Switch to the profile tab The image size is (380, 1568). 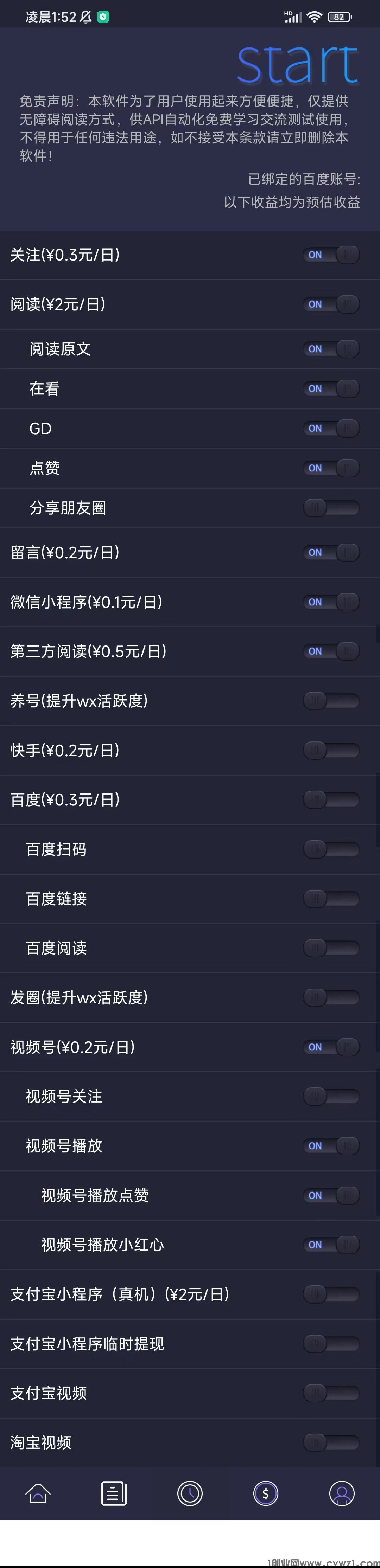click(342, 1493)
